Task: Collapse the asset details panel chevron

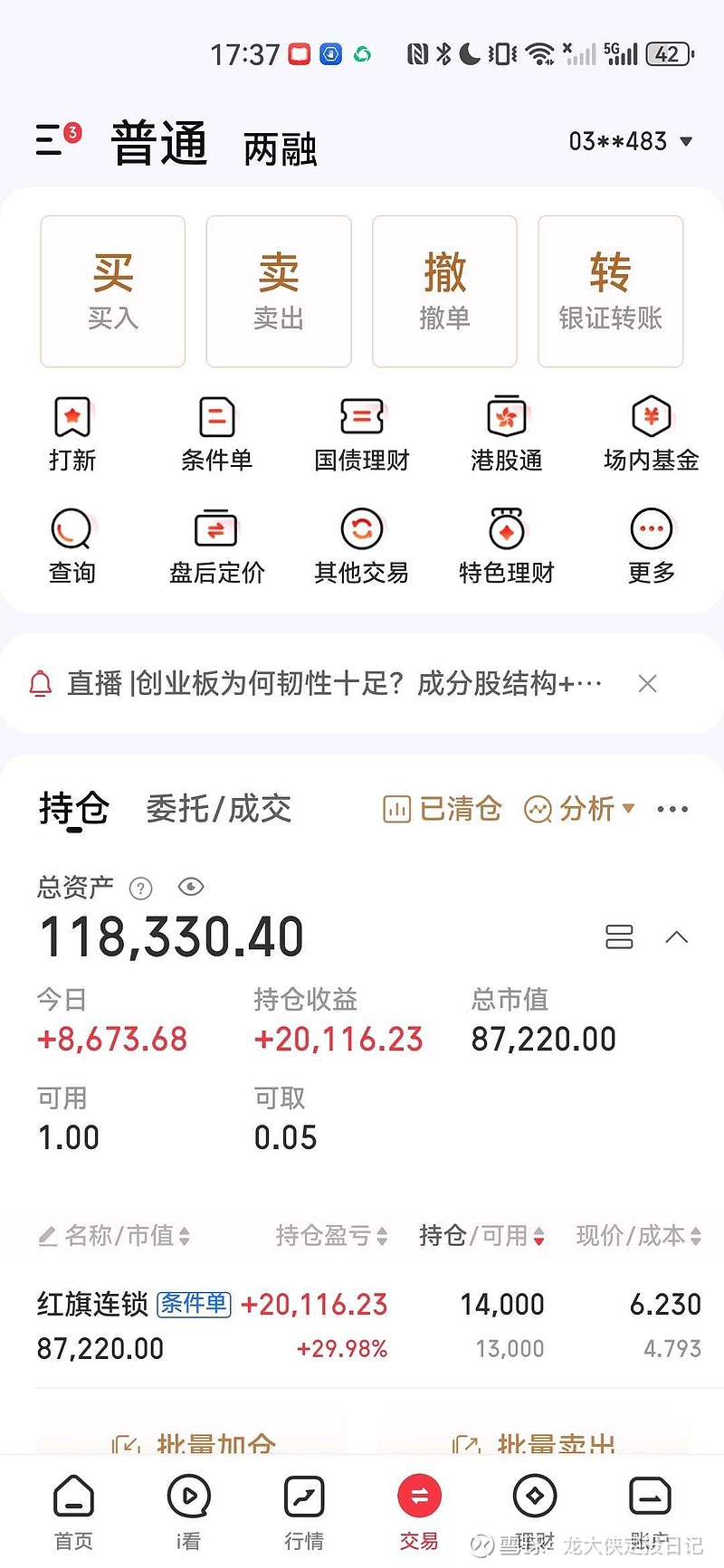Action: coord(677,936)
